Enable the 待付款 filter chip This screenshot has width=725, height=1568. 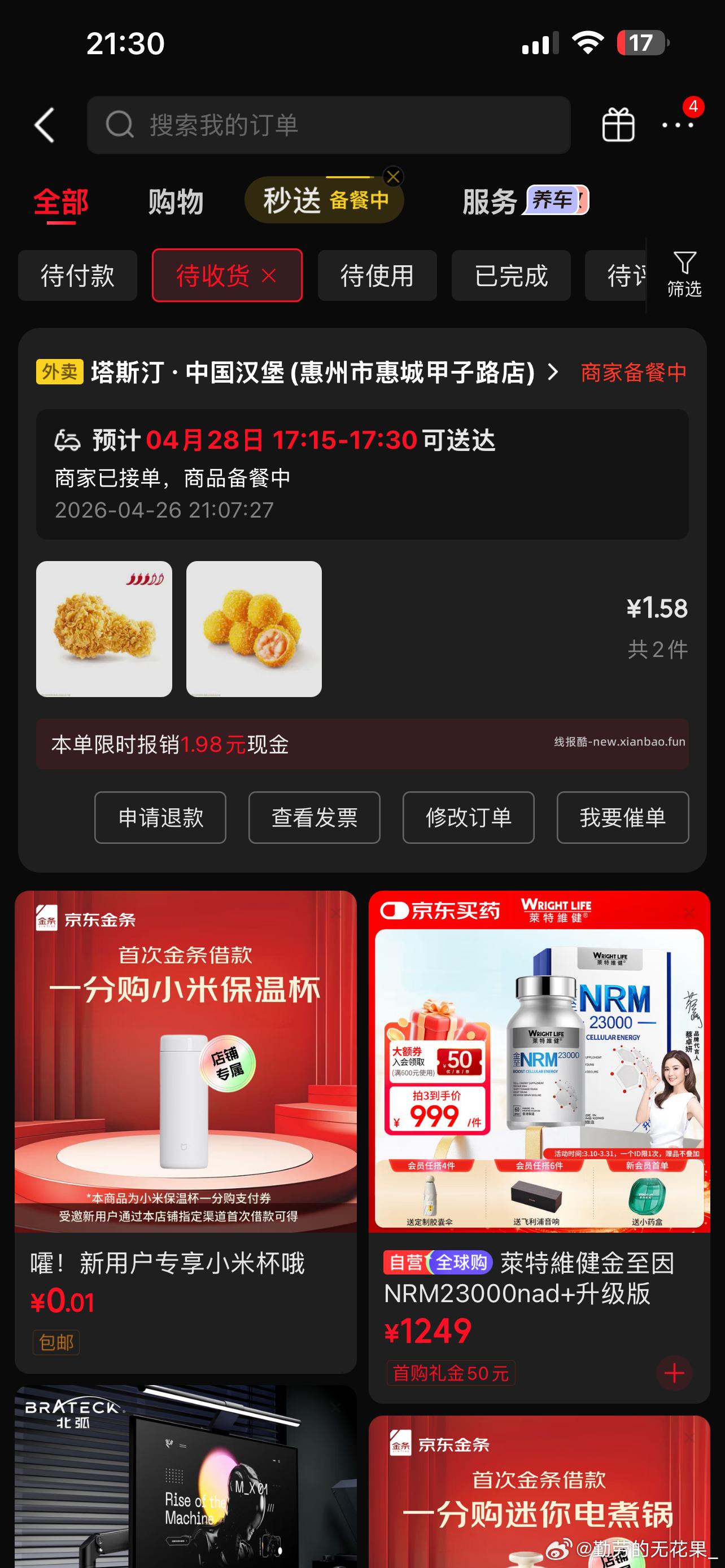point(77,275)
